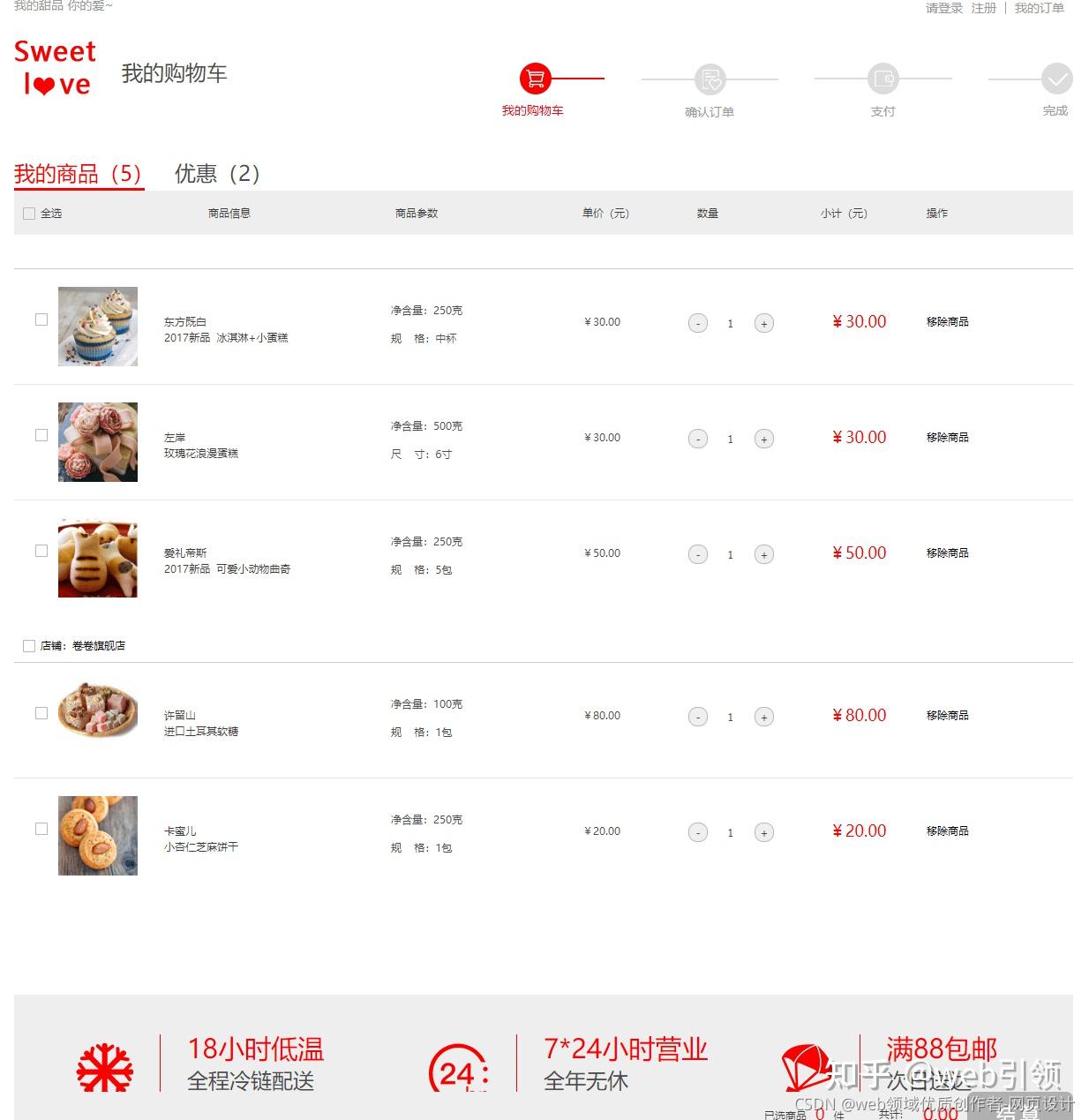Check the 全选 select-all checkbox
Image resolution: width=1089 pixels, height=1120 pixels.
pyautogui.click(x=29, y=214)
